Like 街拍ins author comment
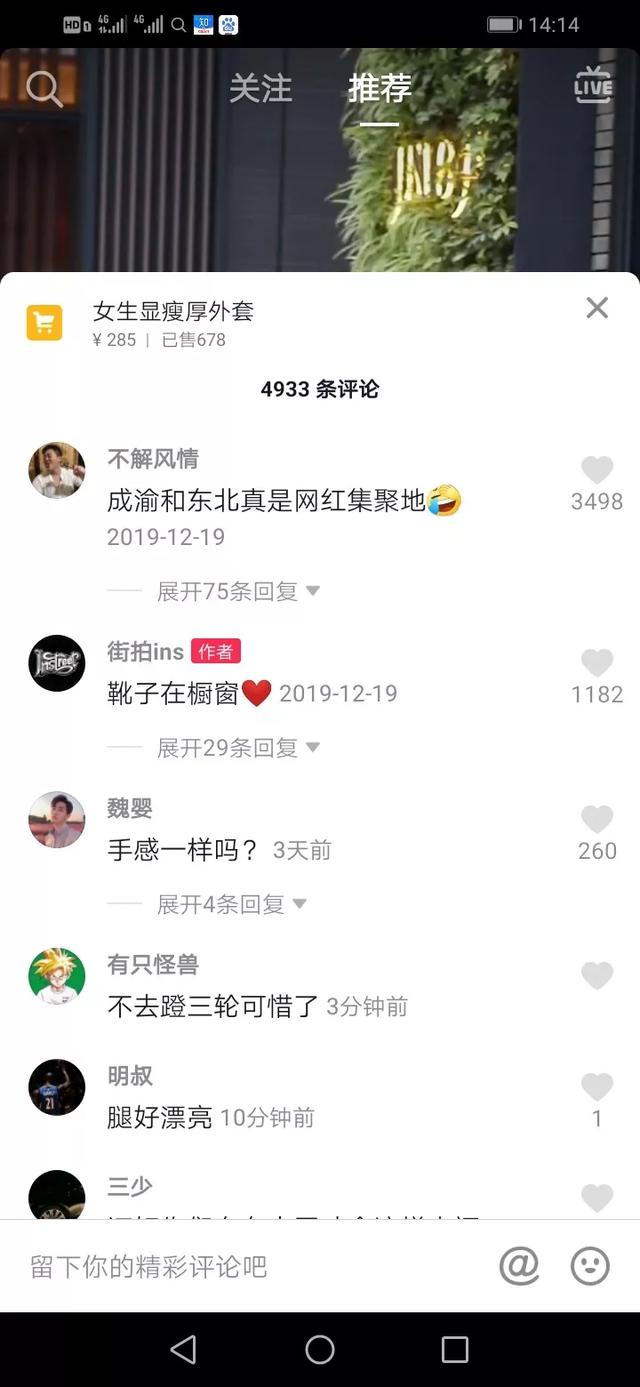The image size is (640, 1387). [x=597, y=664]
